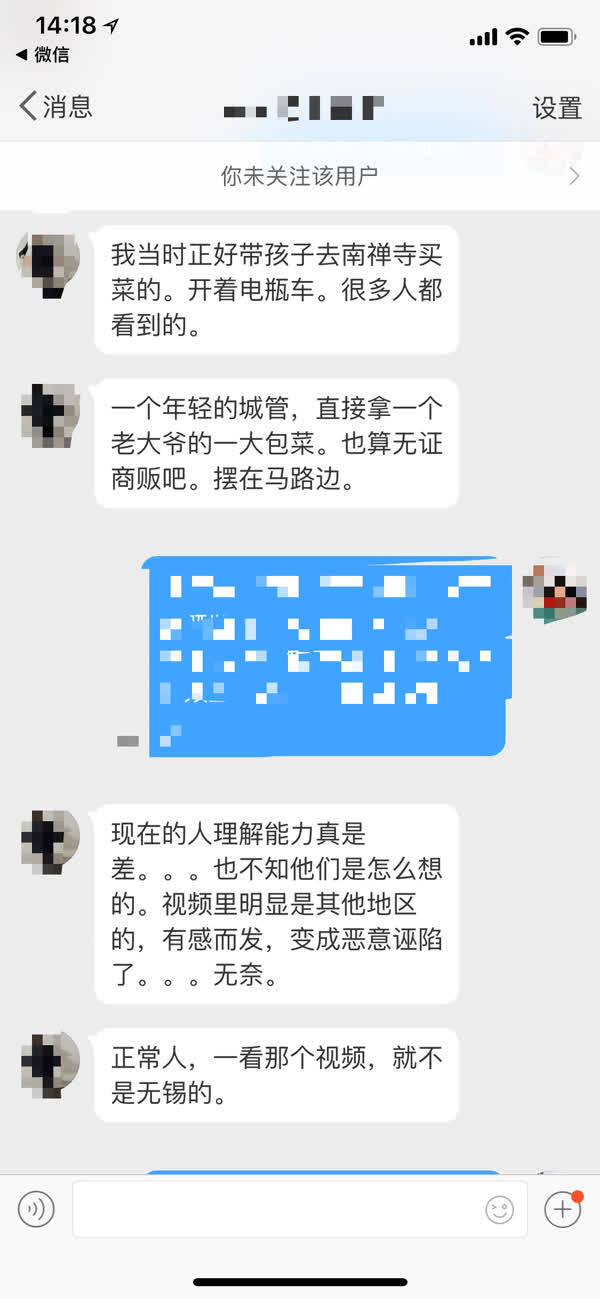Open the emoji picker
The width and height of the screenshot is (600, 1299).
click(499, 1210)
